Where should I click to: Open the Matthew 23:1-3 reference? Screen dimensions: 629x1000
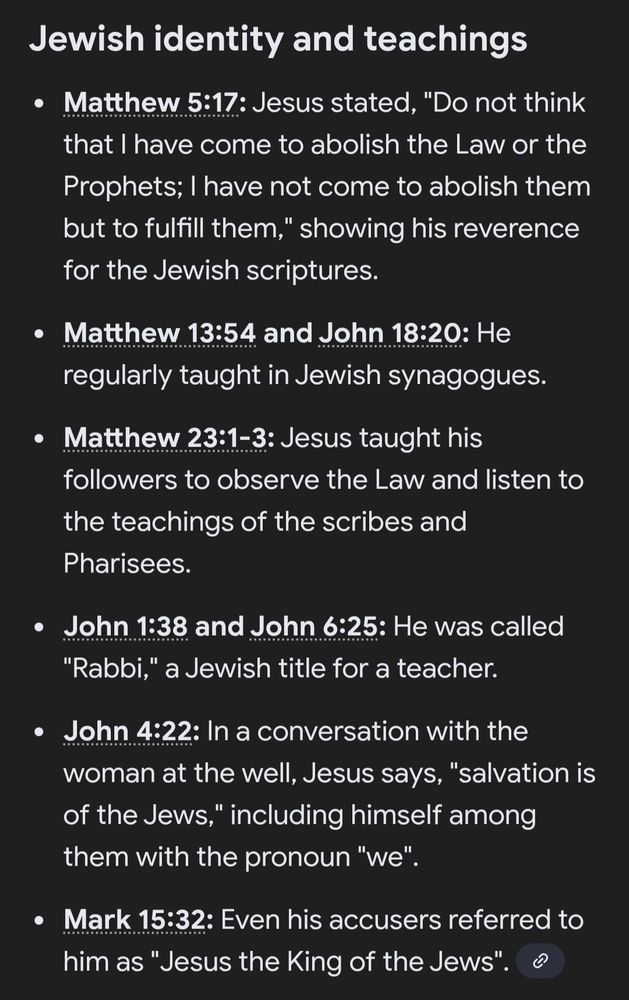click(x=168, y=438)
